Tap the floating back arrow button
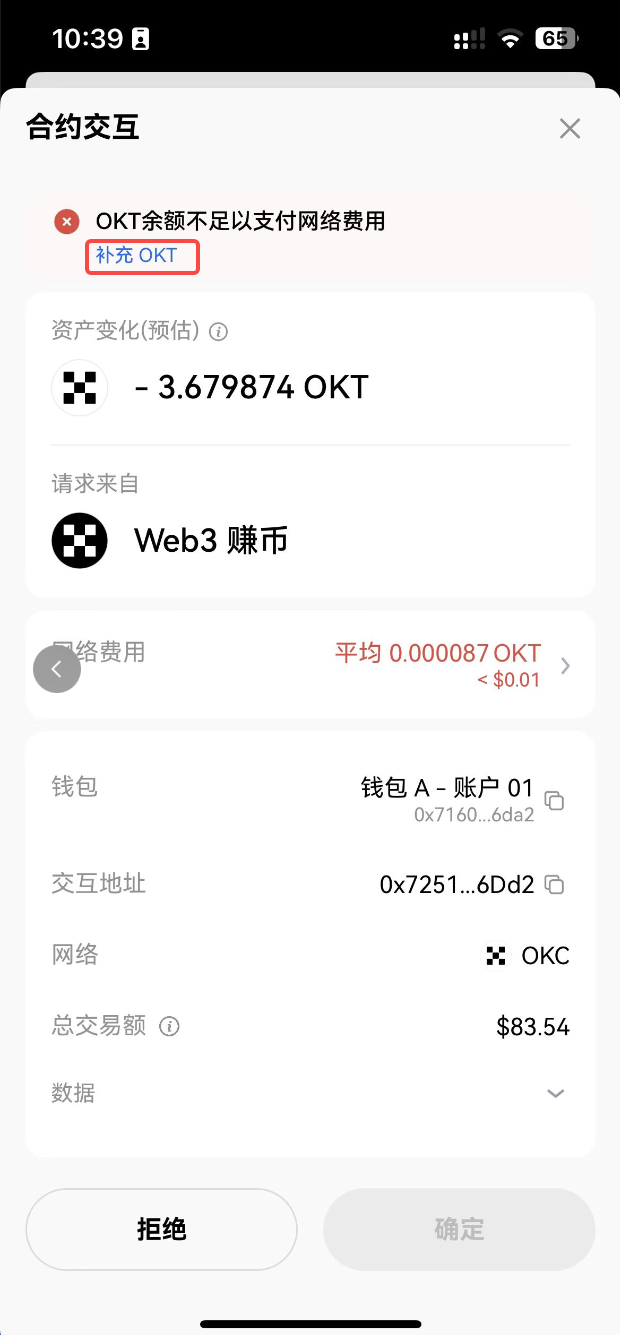 [57, 669]
